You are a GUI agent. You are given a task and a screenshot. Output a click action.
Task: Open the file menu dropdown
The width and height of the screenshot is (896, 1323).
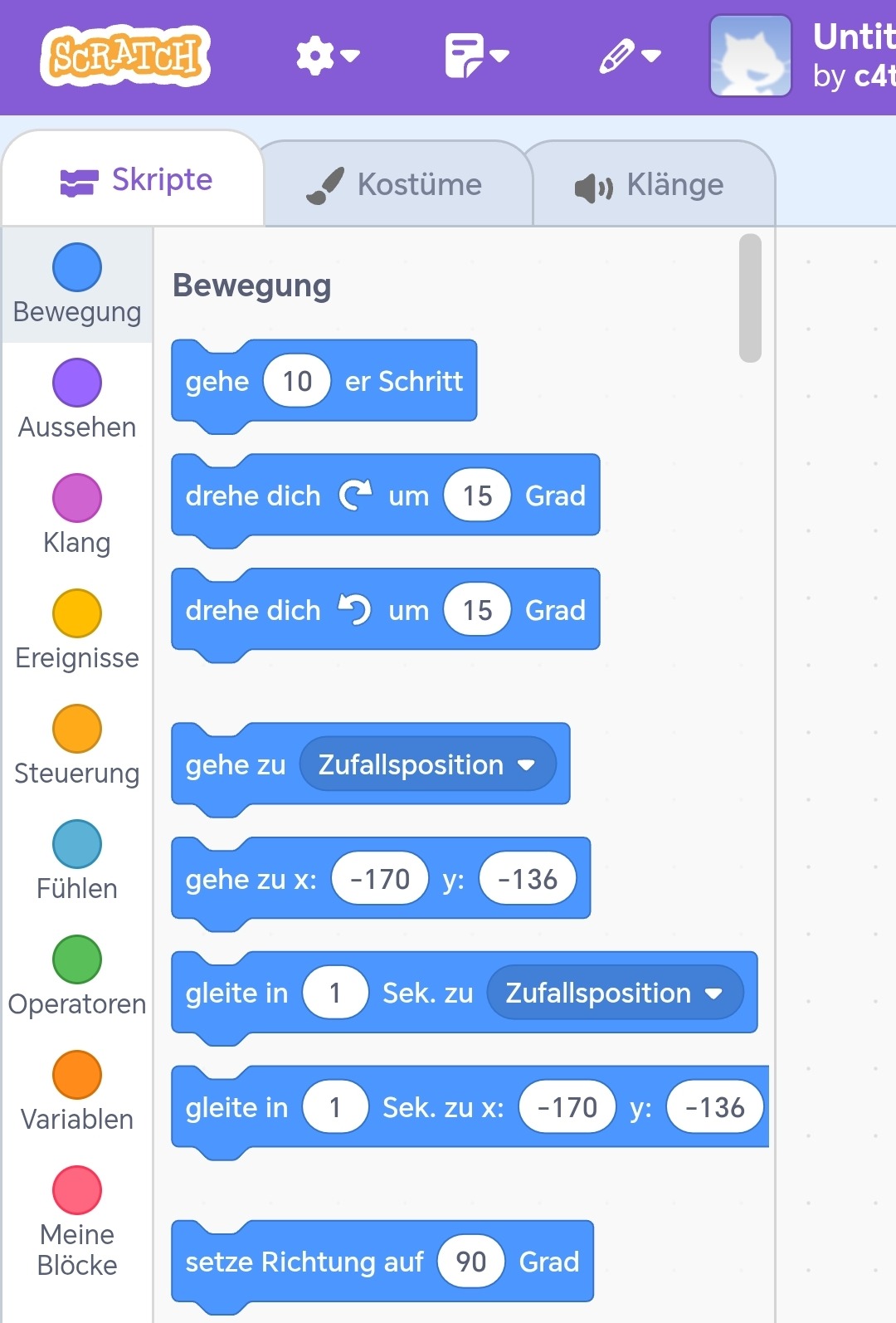pyautogui.click(x=475, y=56)
